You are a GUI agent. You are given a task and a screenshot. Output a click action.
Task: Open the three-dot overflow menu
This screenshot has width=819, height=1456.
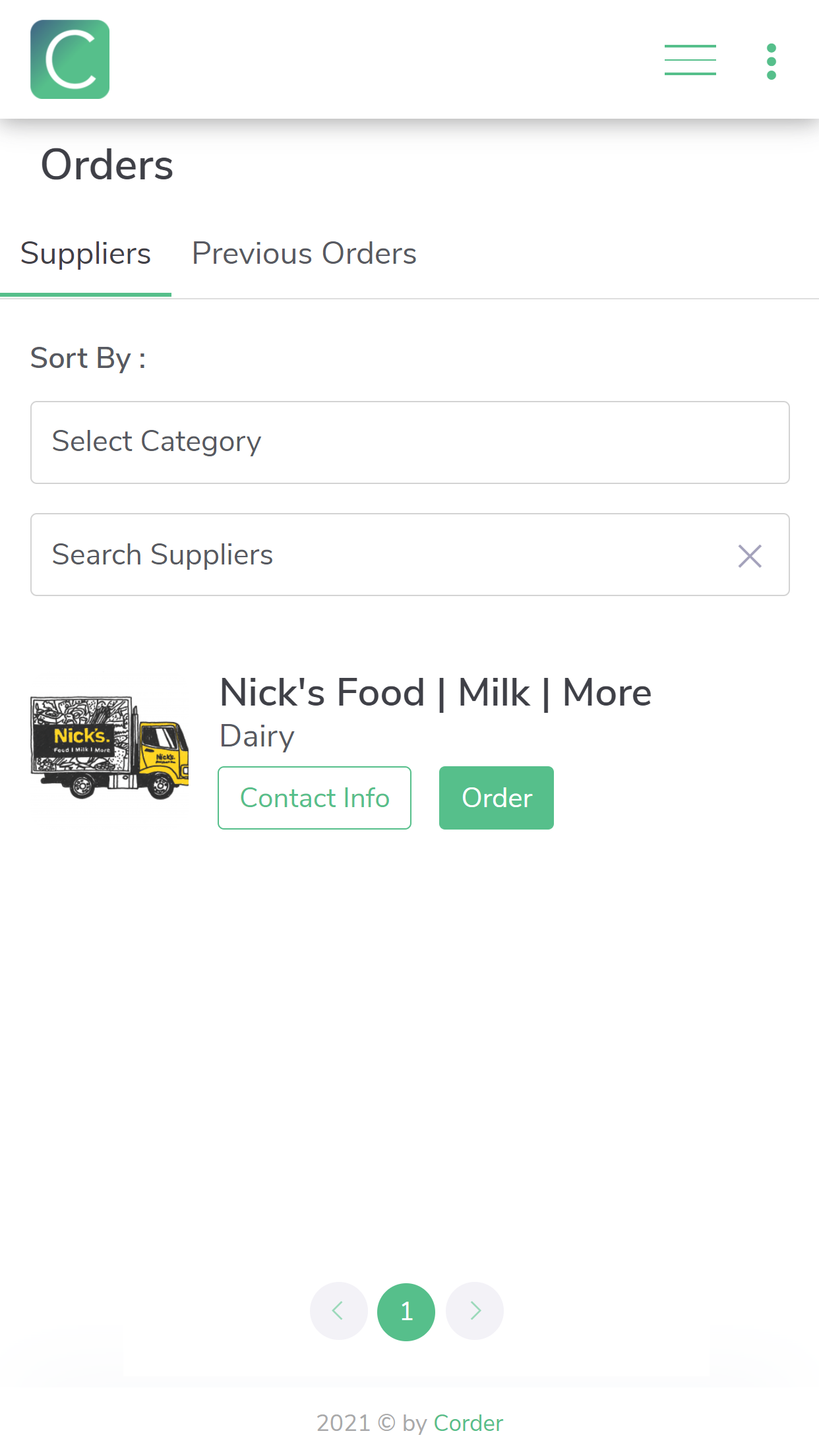(x=771, y=61)
